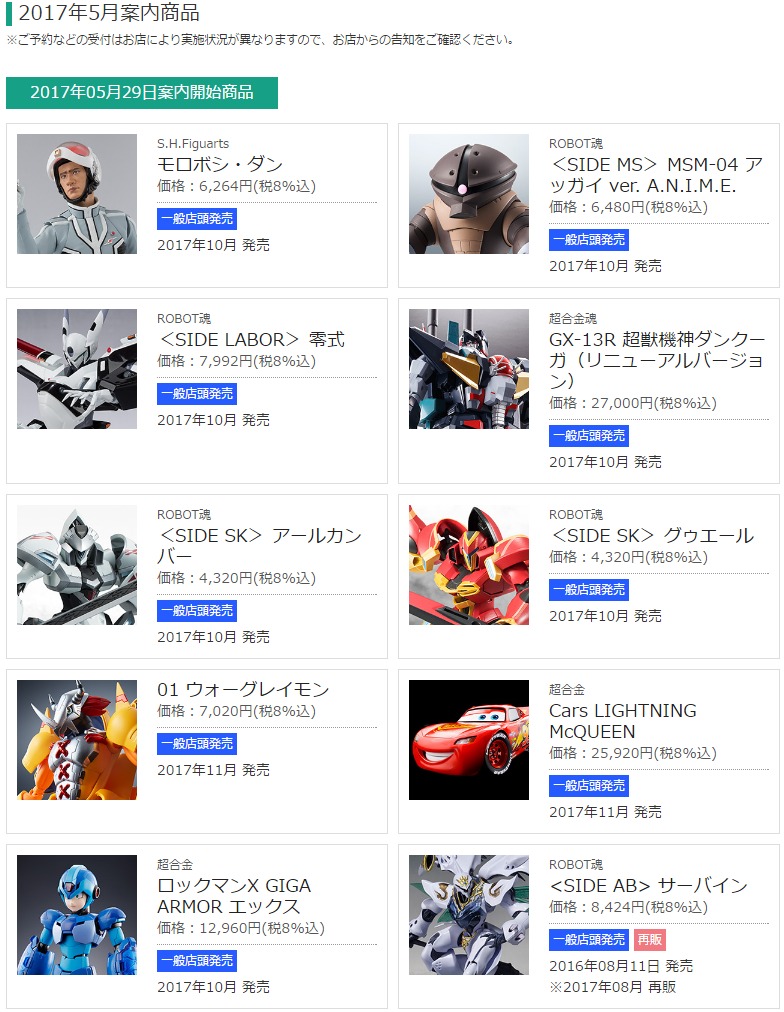Image resolution: width=784 pixels, height=1012 pixels.
Task: Open the SIDE AB サーバイン product
Action: click(648, 886)
